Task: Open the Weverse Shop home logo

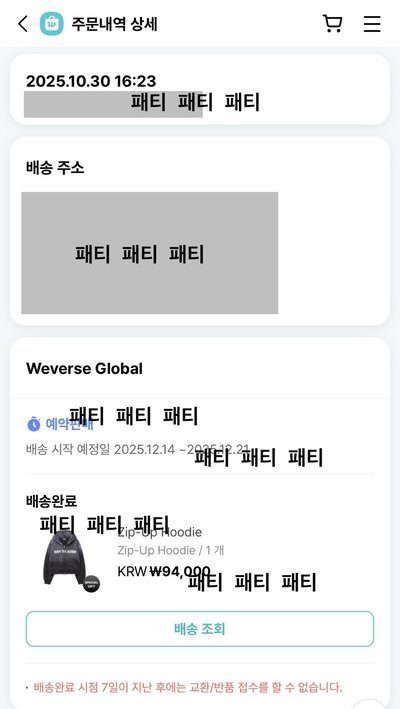Action: pyautogui.click(x=52, y=24)
